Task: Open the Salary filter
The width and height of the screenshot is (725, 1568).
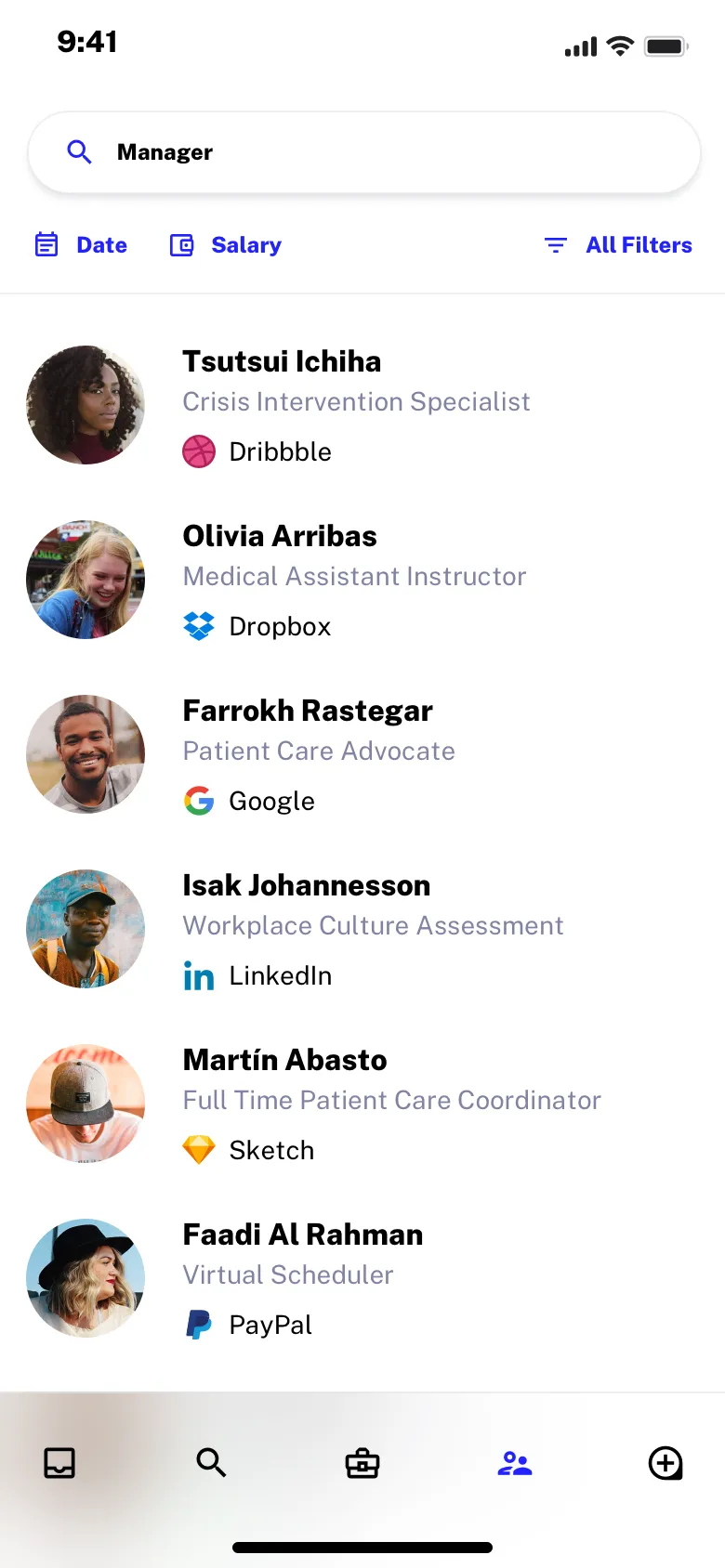Action: point(226,245)
